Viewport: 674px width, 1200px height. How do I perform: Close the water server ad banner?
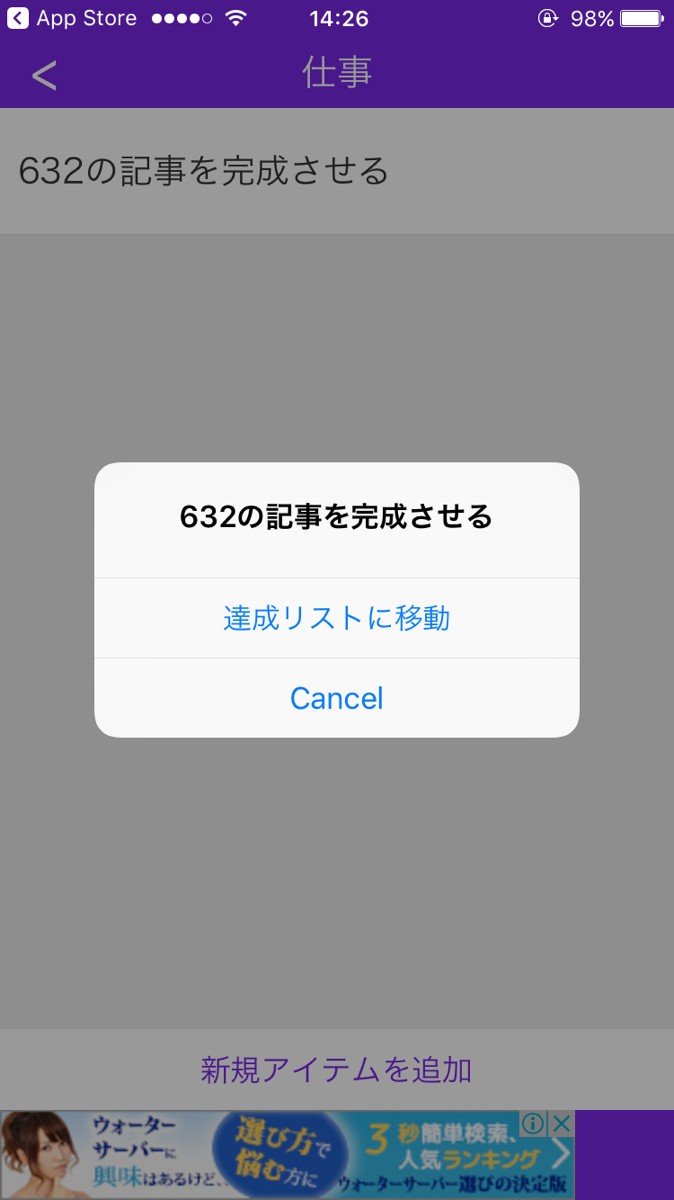pyautogui.click(x=563, y=1124)
